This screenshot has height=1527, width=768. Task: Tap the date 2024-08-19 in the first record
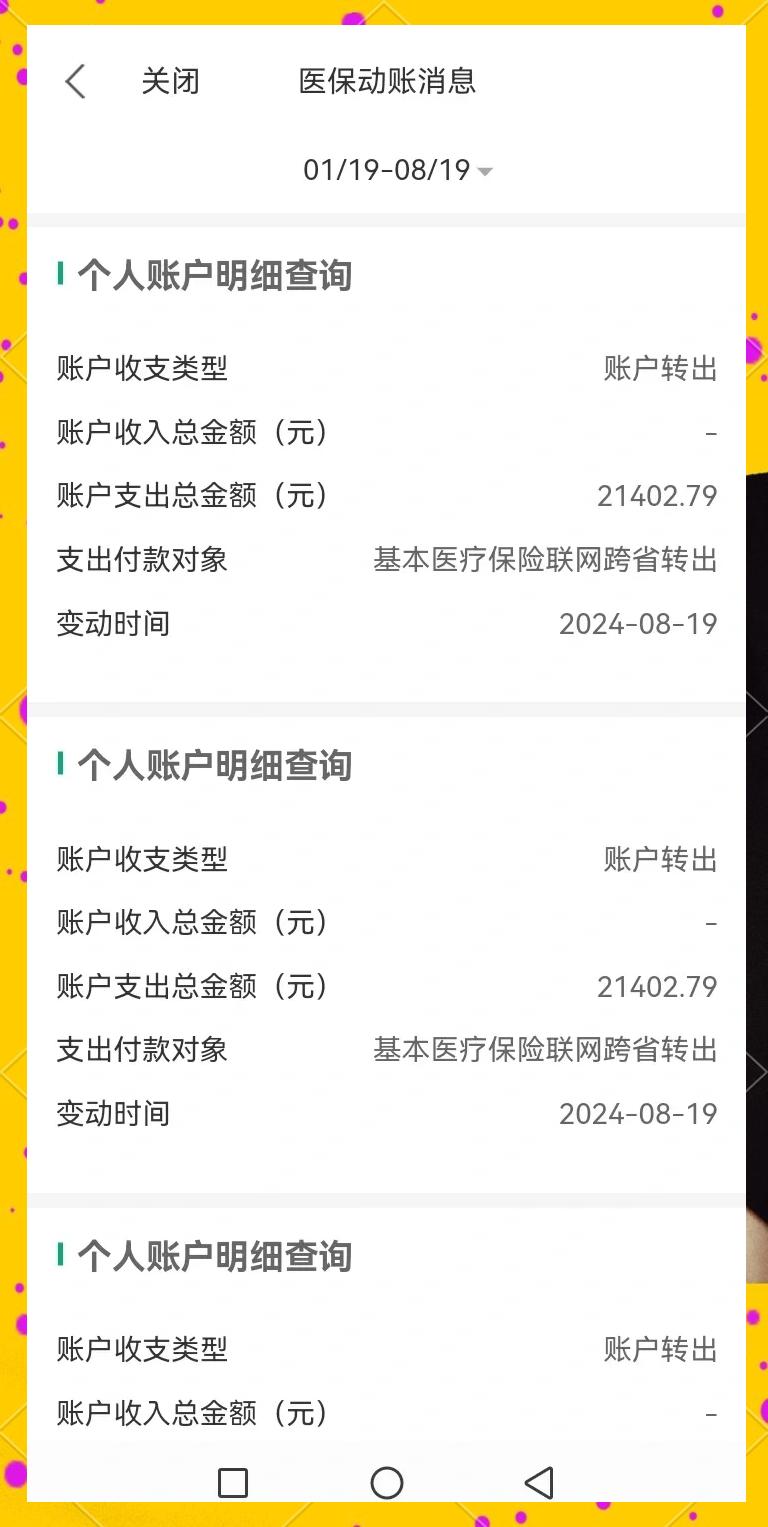coord(639,623)
